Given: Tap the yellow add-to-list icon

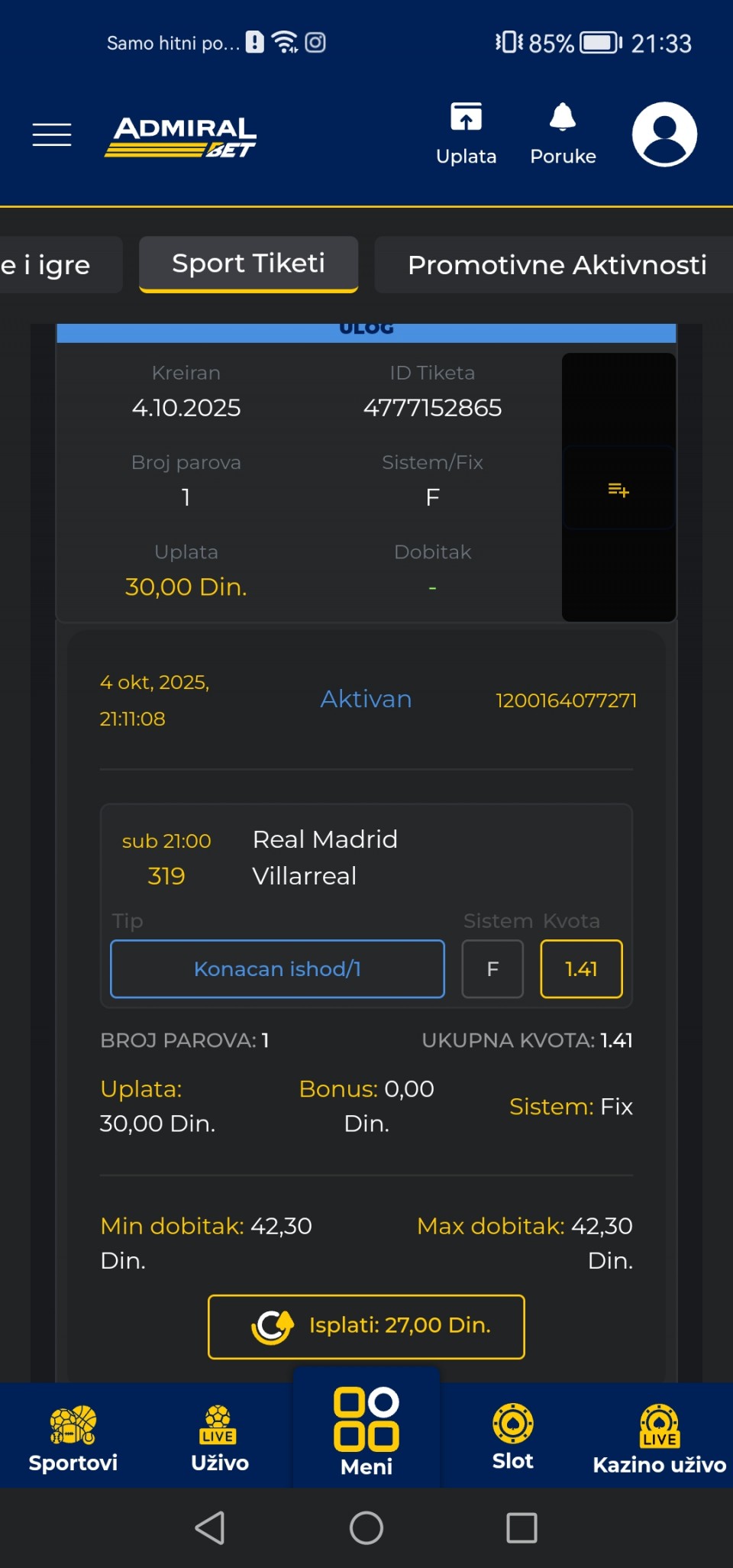Looking at the screenshot, I should [x=618, y=490].
